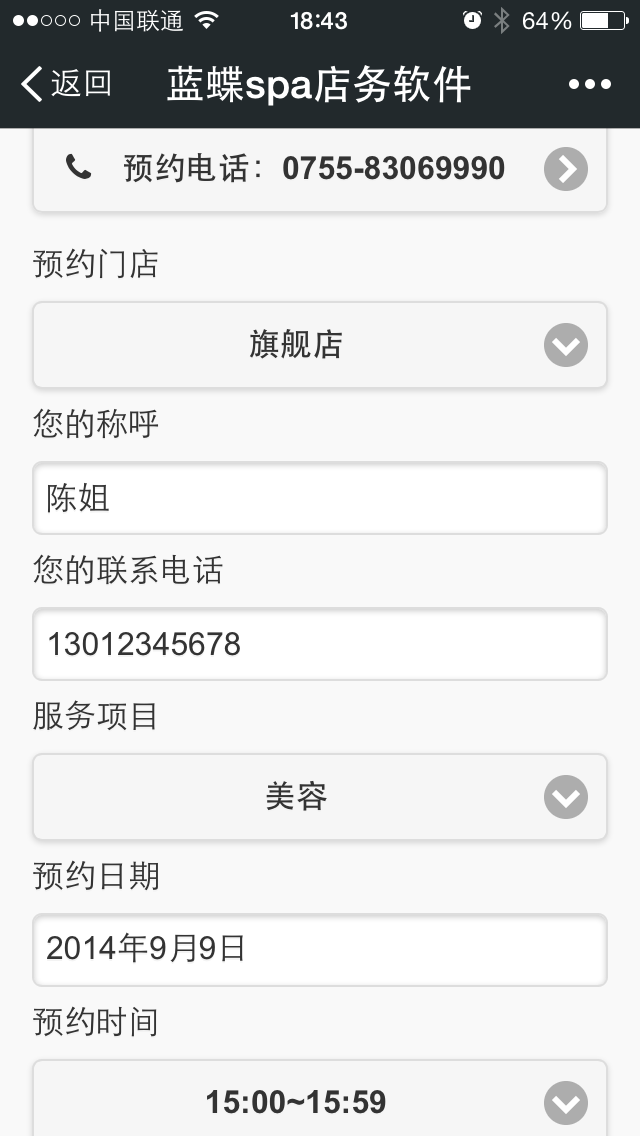Change the booking date 2014年9月9日
The width and height of the screenshot is (640, 1136).
pyautogui.click(x=320, y=950)
